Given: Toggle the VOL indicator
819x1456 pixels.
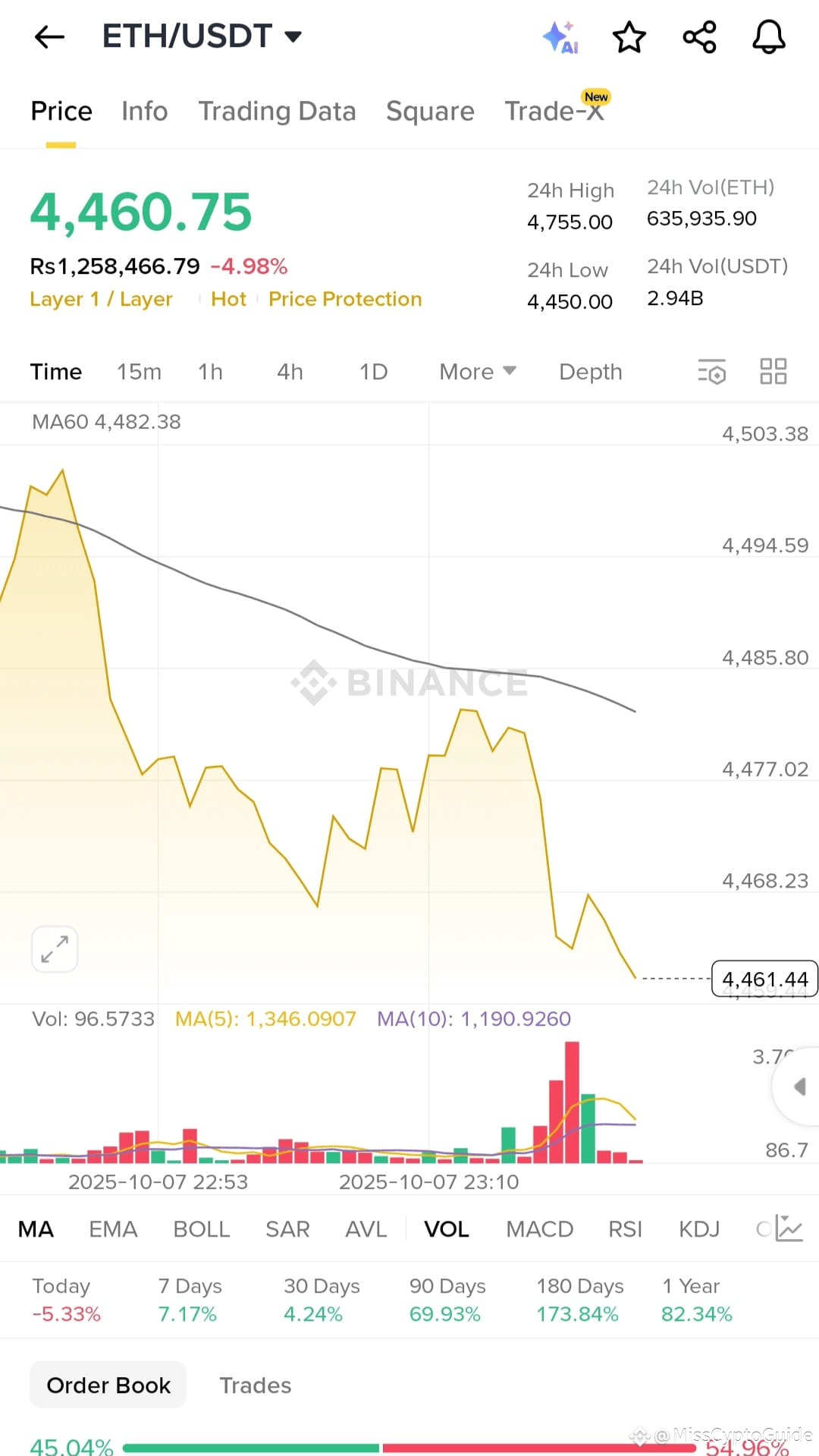Looking at the screenshot, I should pos(447,1228).
